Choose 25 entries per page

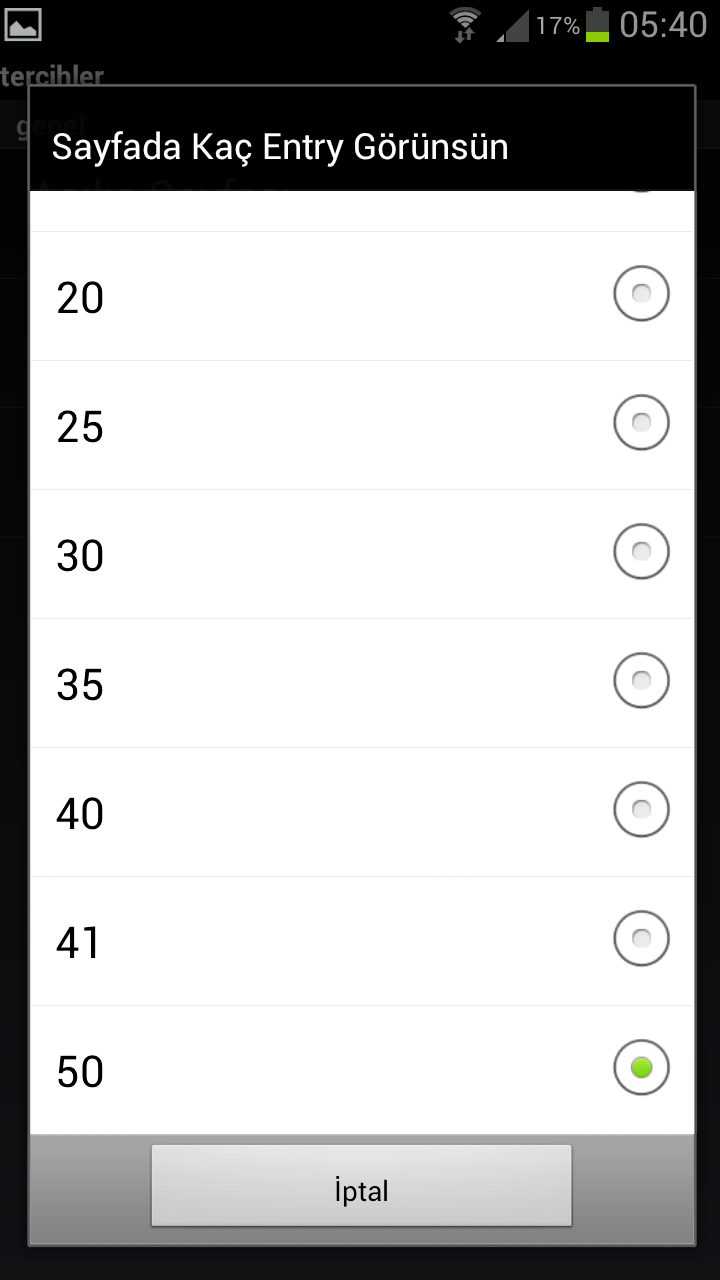362,425
